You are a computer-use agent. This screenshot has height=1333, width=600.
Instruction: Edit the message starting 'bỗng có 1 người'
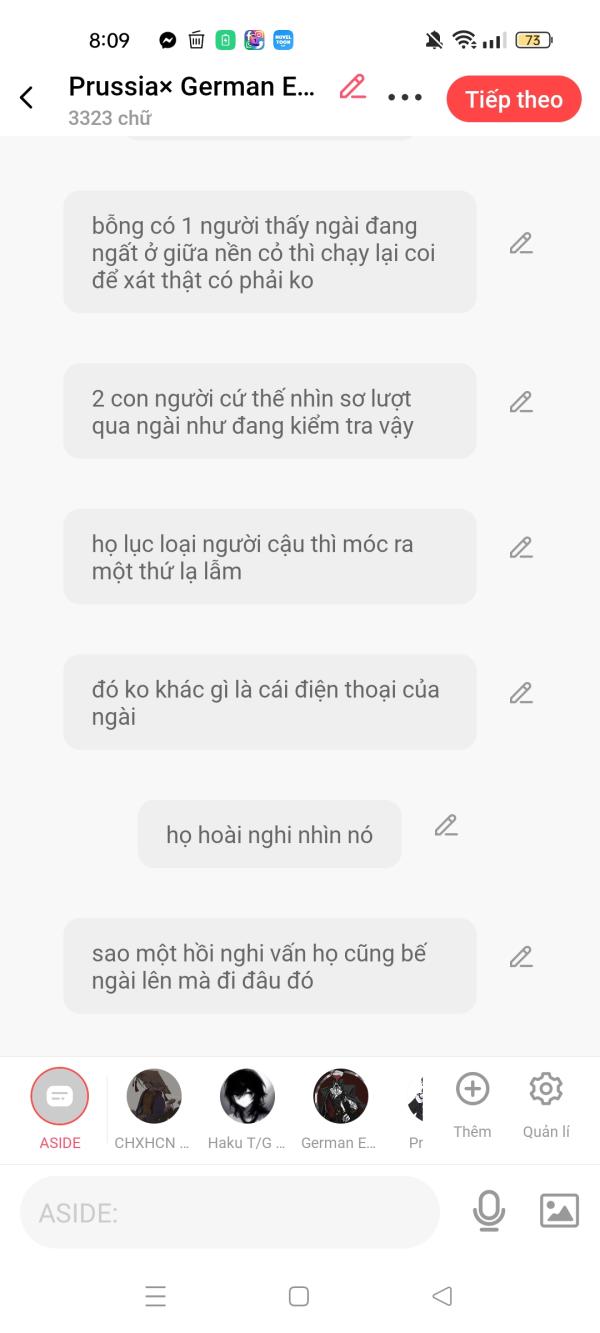point(520,243)
